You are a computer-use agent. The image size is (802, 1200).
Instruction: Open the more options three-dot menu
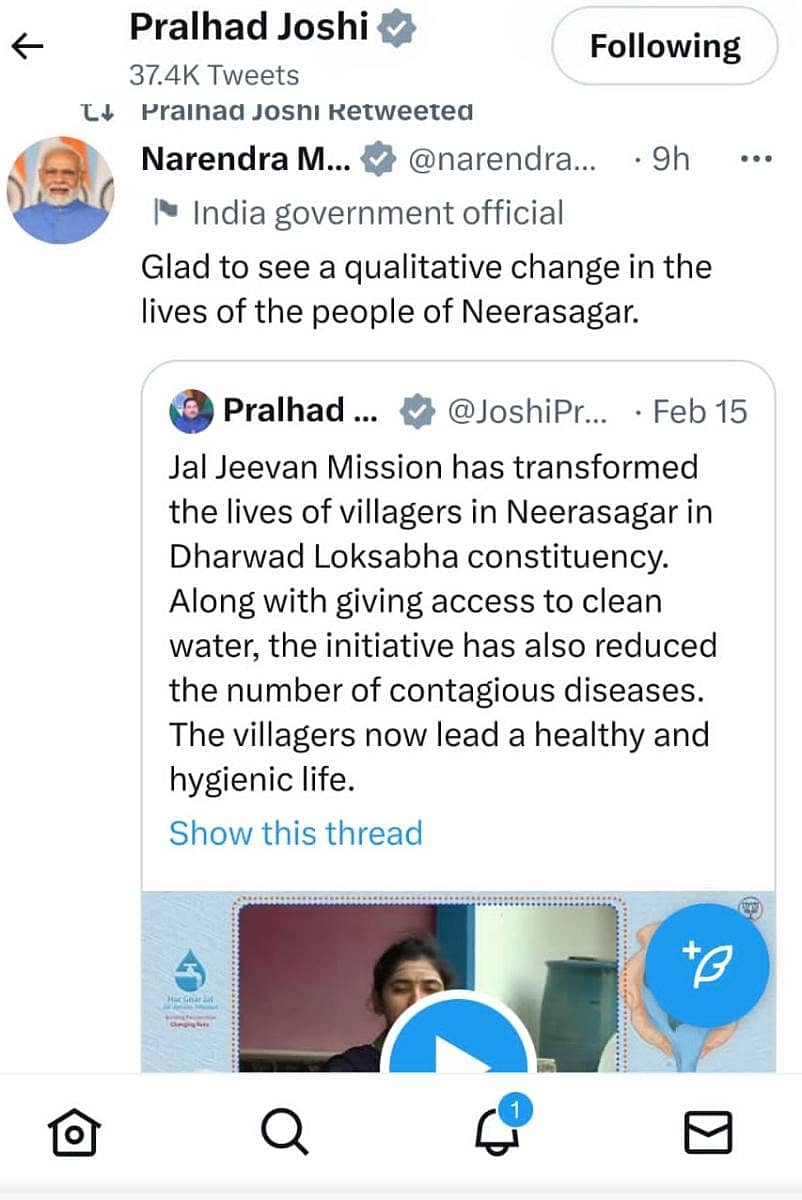coord(756,158)
